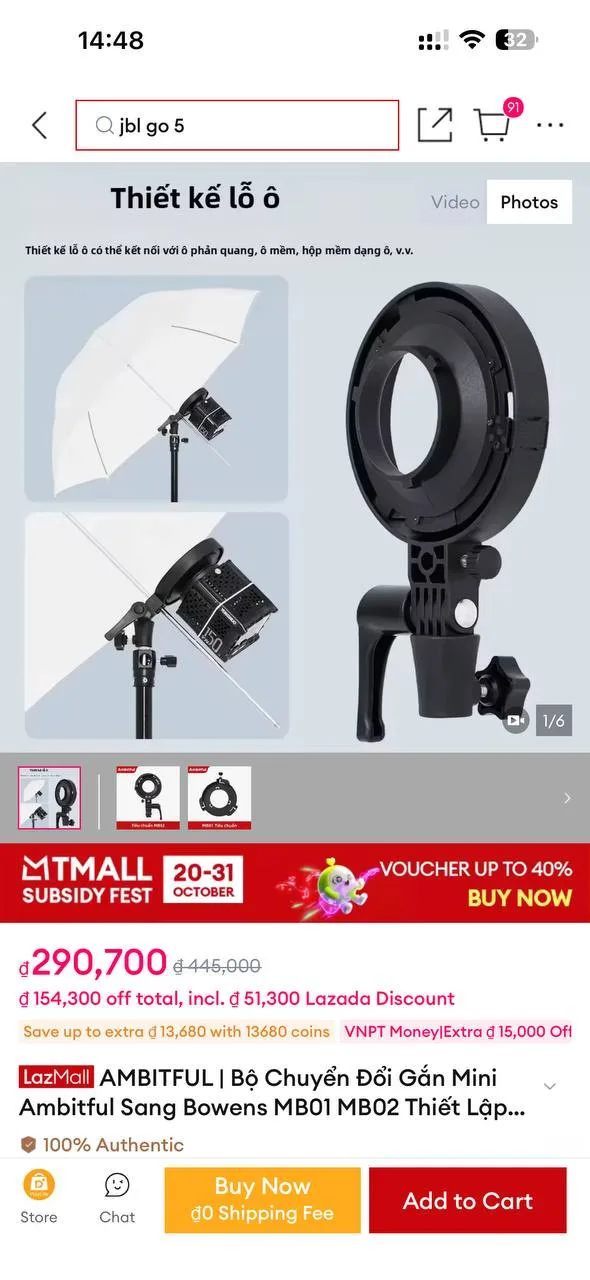Select the second product thumbnail
590x1280 pixels.
pyautogui.click(x=148, y=798)
